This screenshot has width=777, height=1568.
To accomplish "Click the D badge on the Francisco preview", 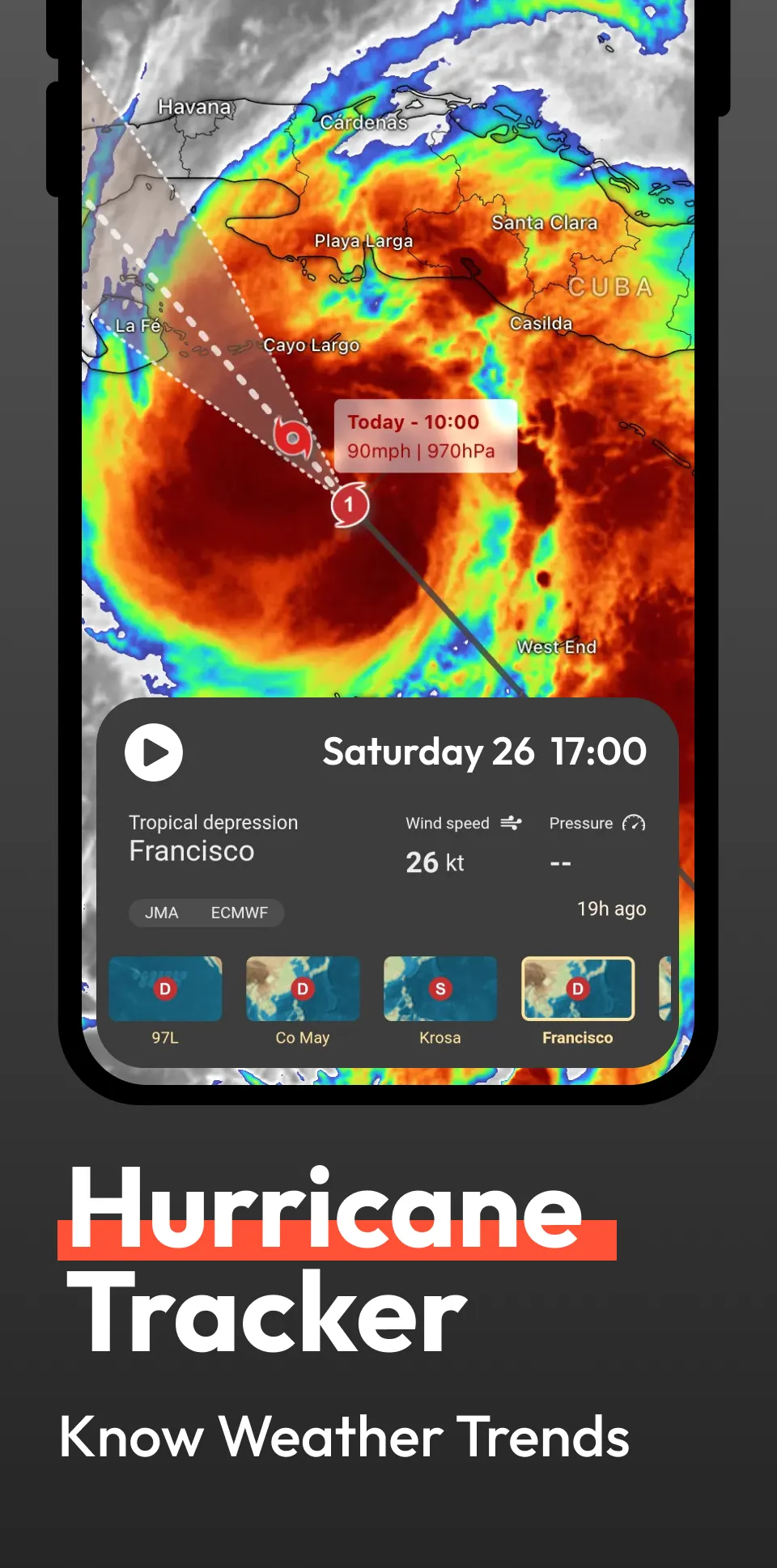I will pyautogui.click(x=578, y=988).
